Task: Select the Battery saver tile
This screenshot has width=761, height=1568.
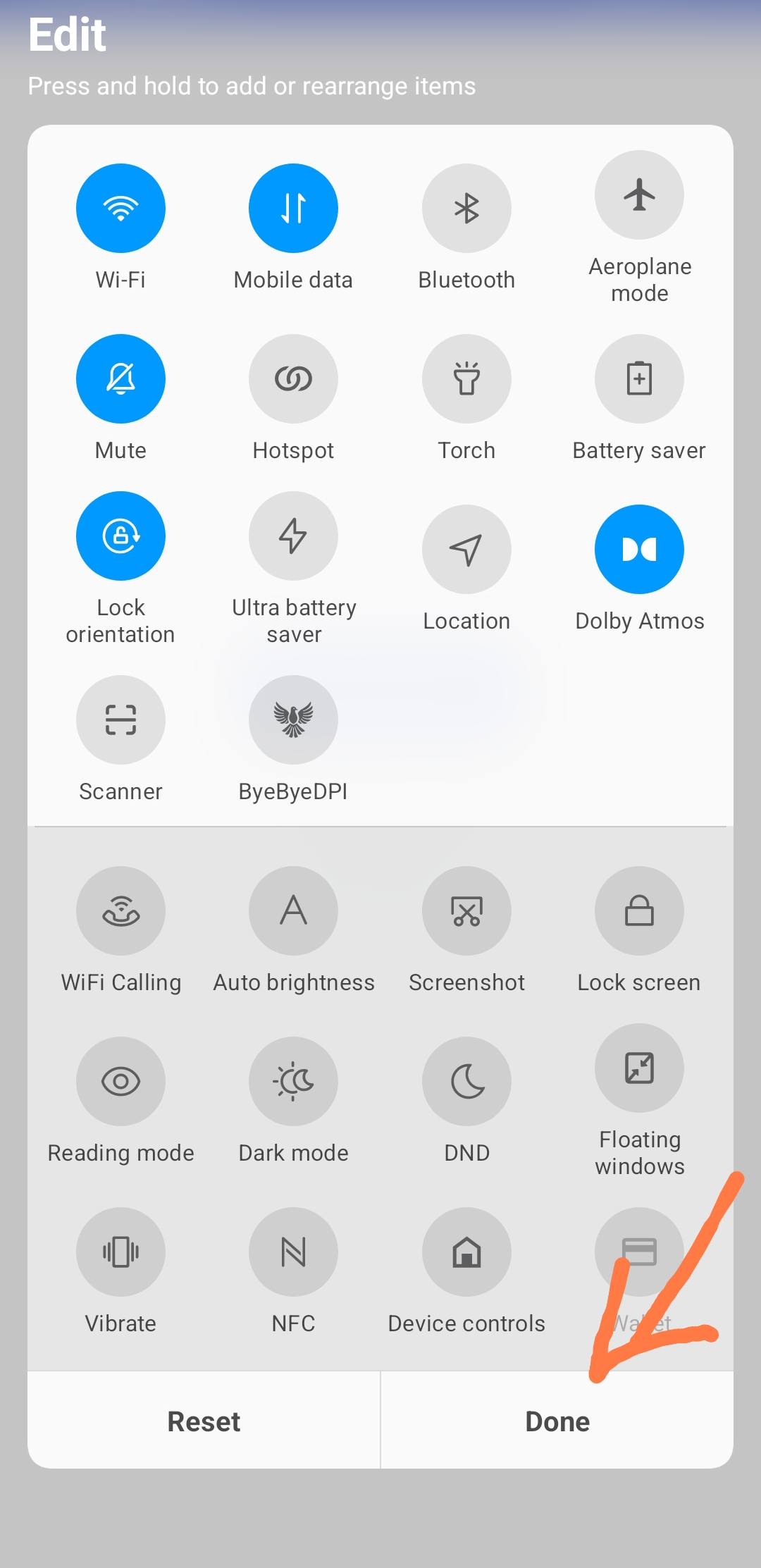Action: (x=639, y=379)
